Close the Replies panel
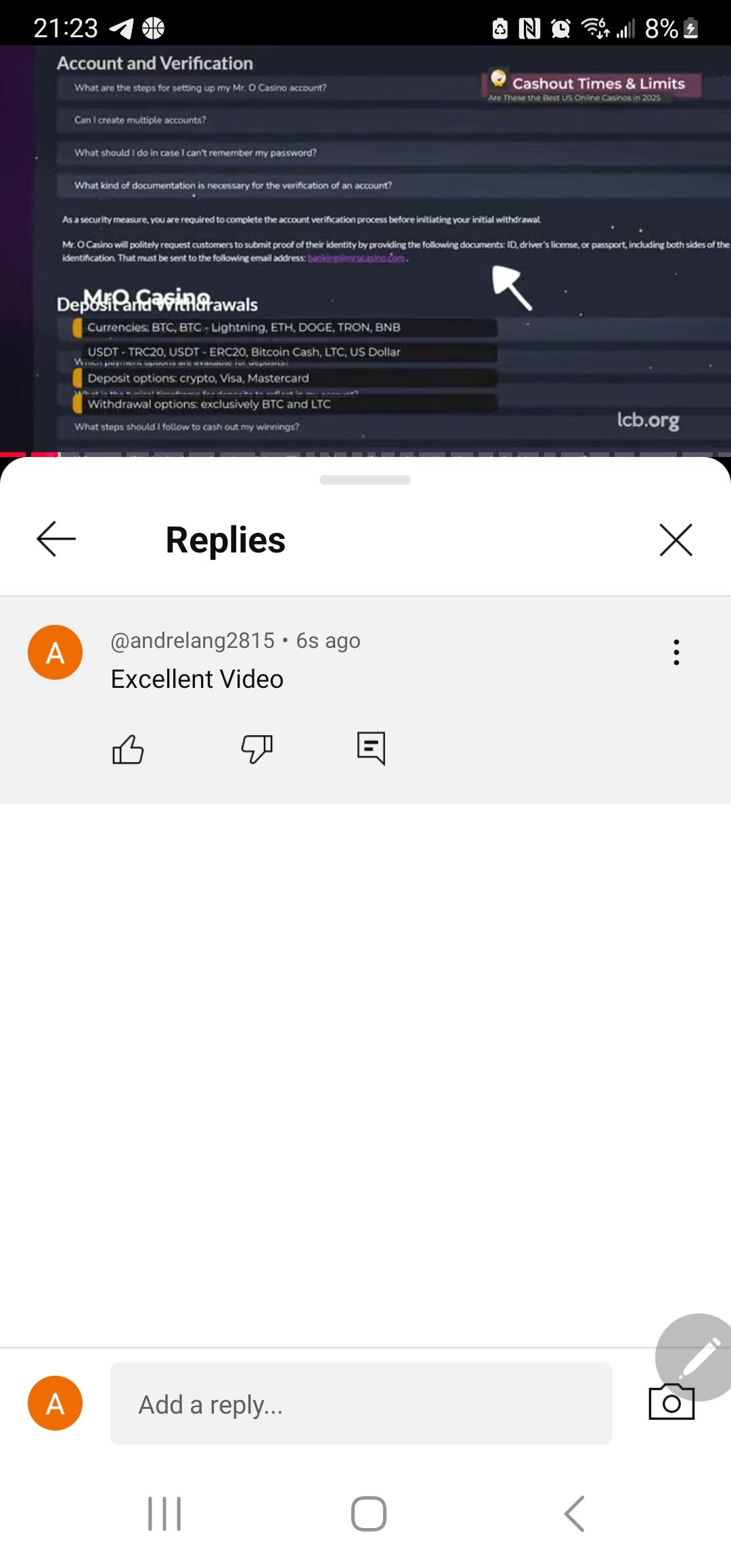The width and height of the screenshot is (731, 1568). [x=675, y=540]
